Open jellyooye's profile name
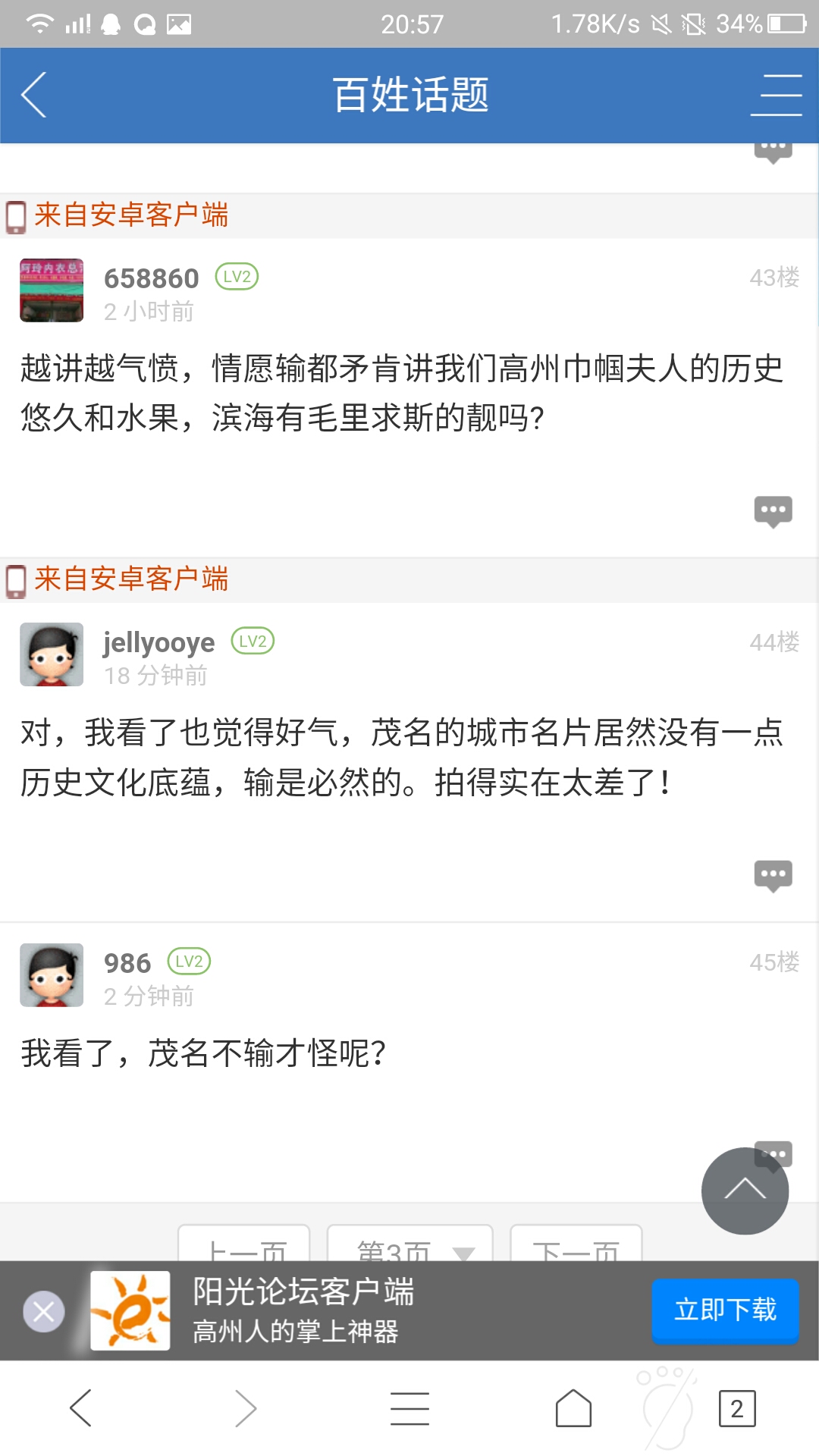The image size is (819, 1456). [159, 642]
